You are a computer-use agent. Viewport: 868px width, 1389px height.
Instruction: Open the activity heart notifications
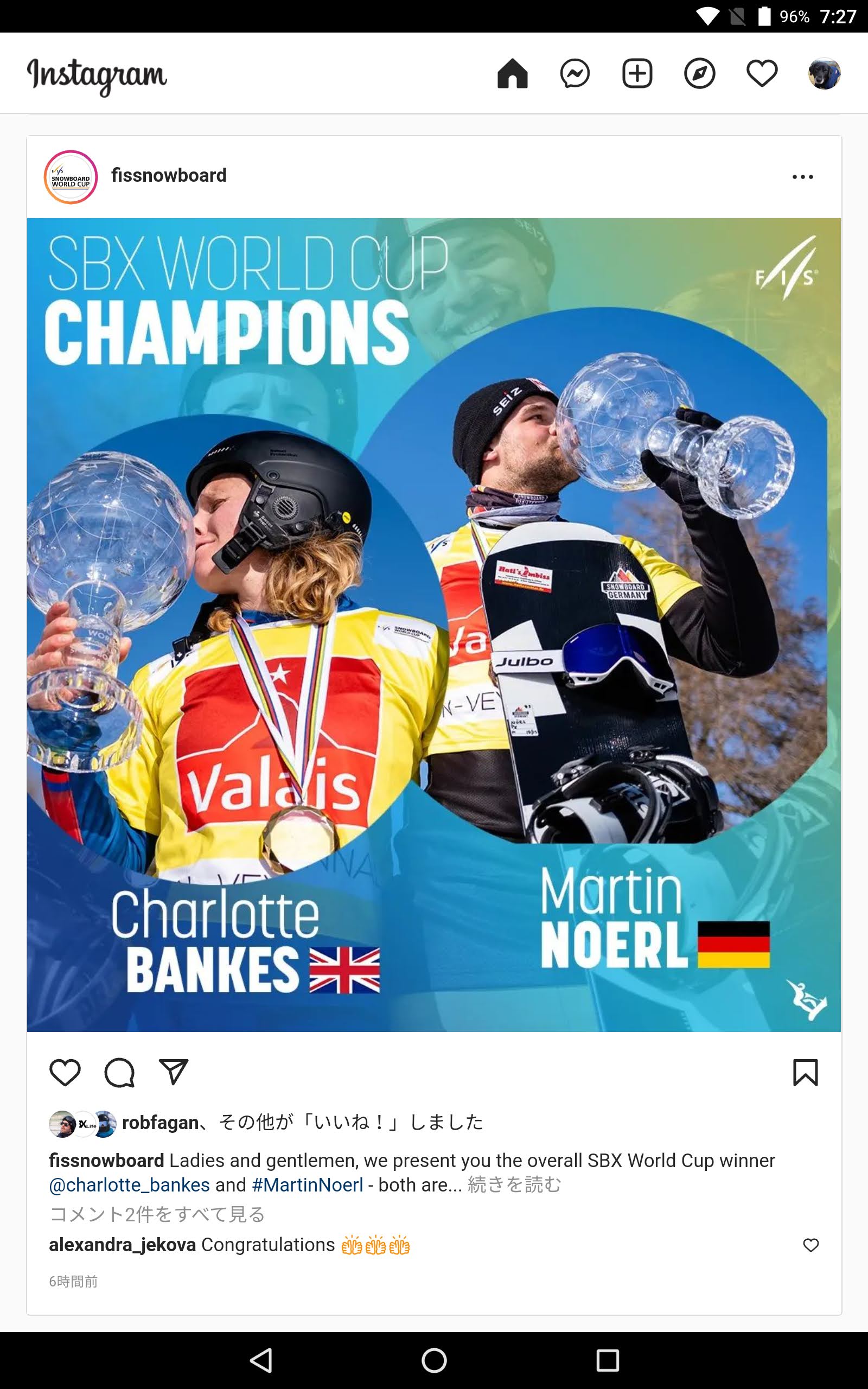click(x=762, y=73)
